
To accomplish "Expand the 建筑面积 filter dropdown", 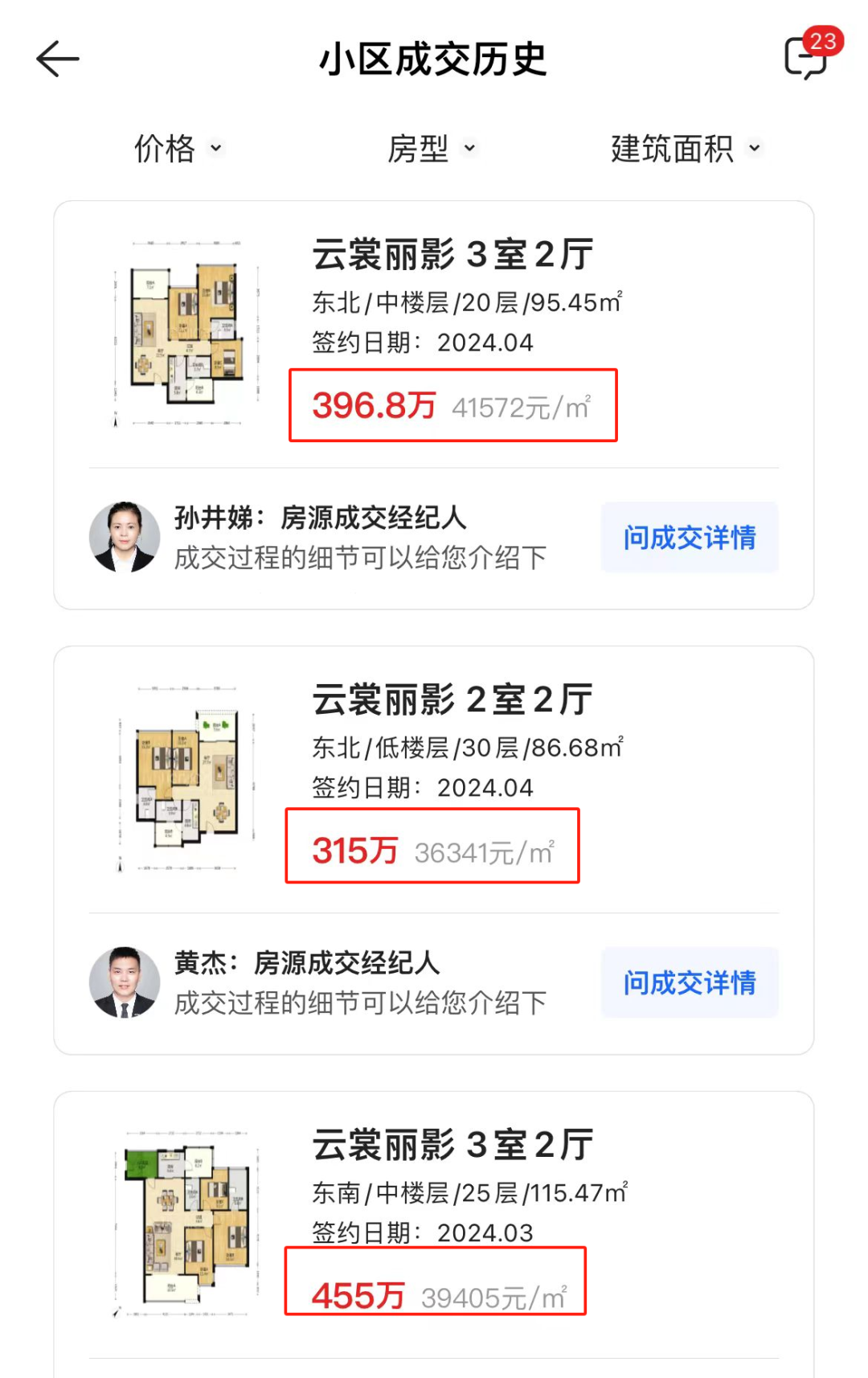I will click(686, 149).
